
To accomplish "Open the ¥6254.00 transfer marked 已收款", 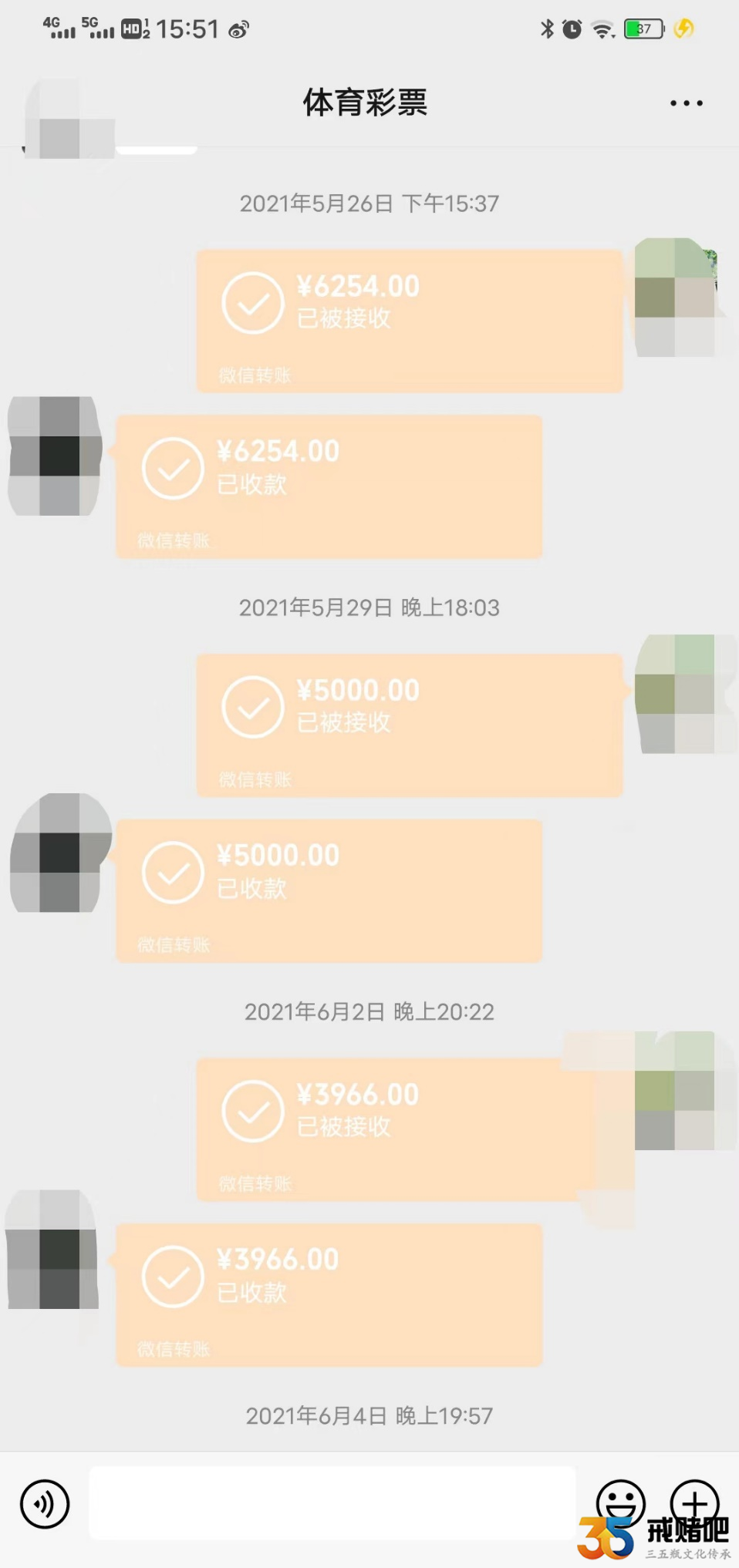I will point(329,486).
